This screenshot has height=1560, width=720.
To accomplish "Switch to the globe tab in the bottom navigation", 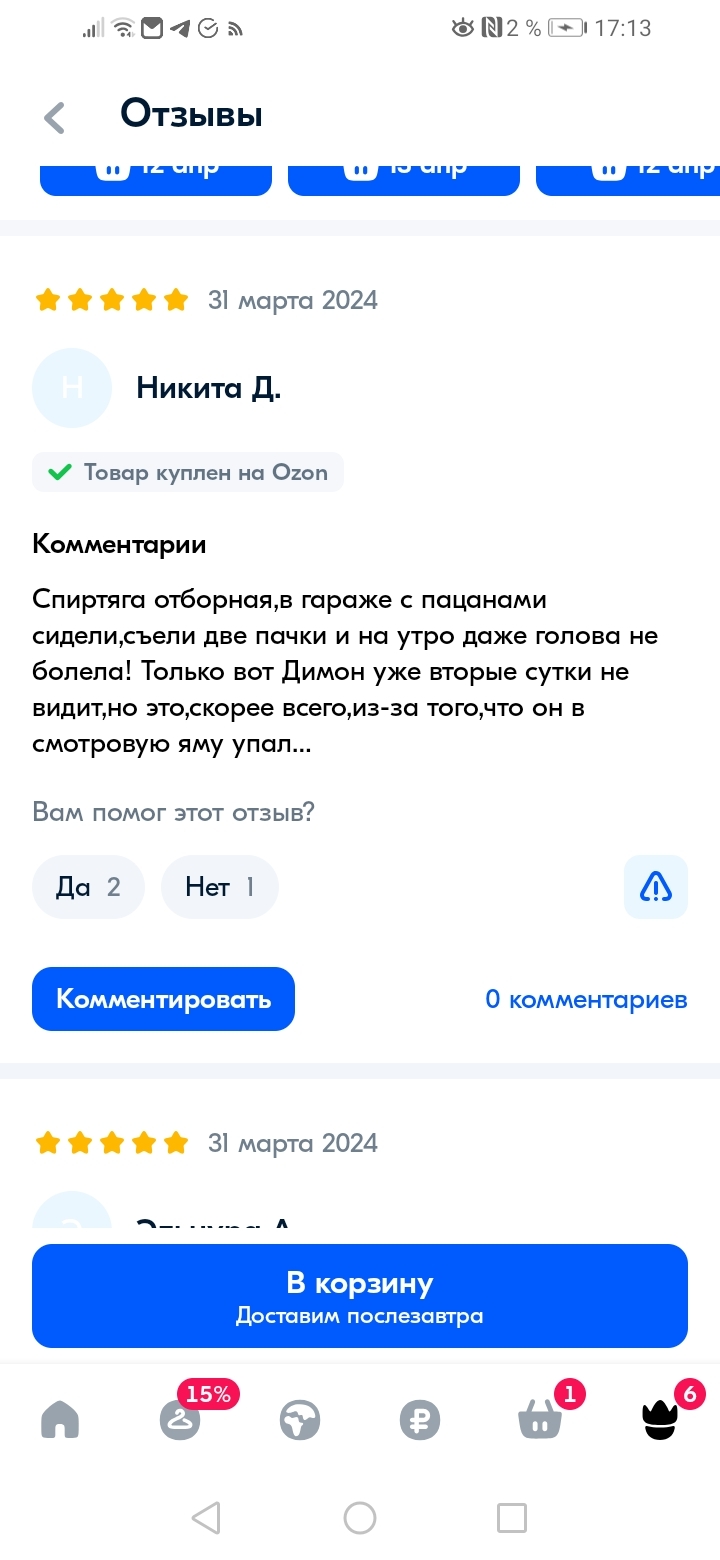I will tap(300, 1420).
